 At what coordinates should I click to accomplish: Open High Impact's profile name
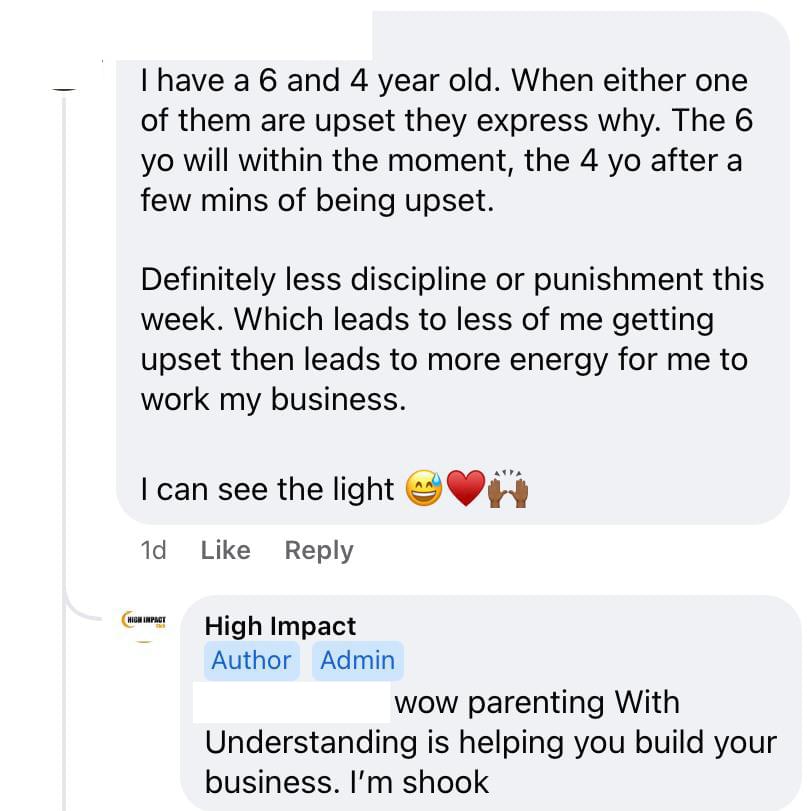click(280, 626)
